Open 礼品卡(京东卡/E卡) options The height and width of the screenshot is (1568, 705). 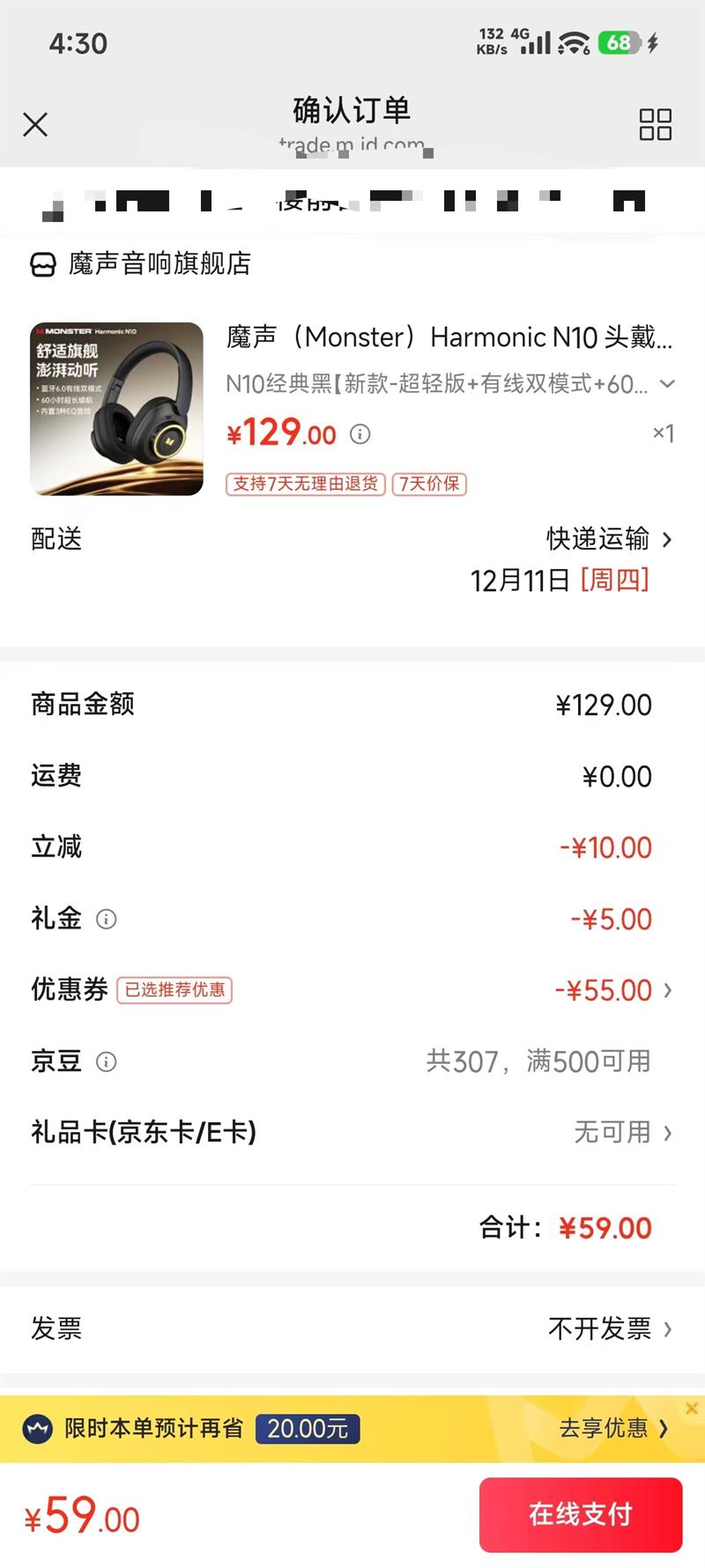click(x=624, y=1133)
